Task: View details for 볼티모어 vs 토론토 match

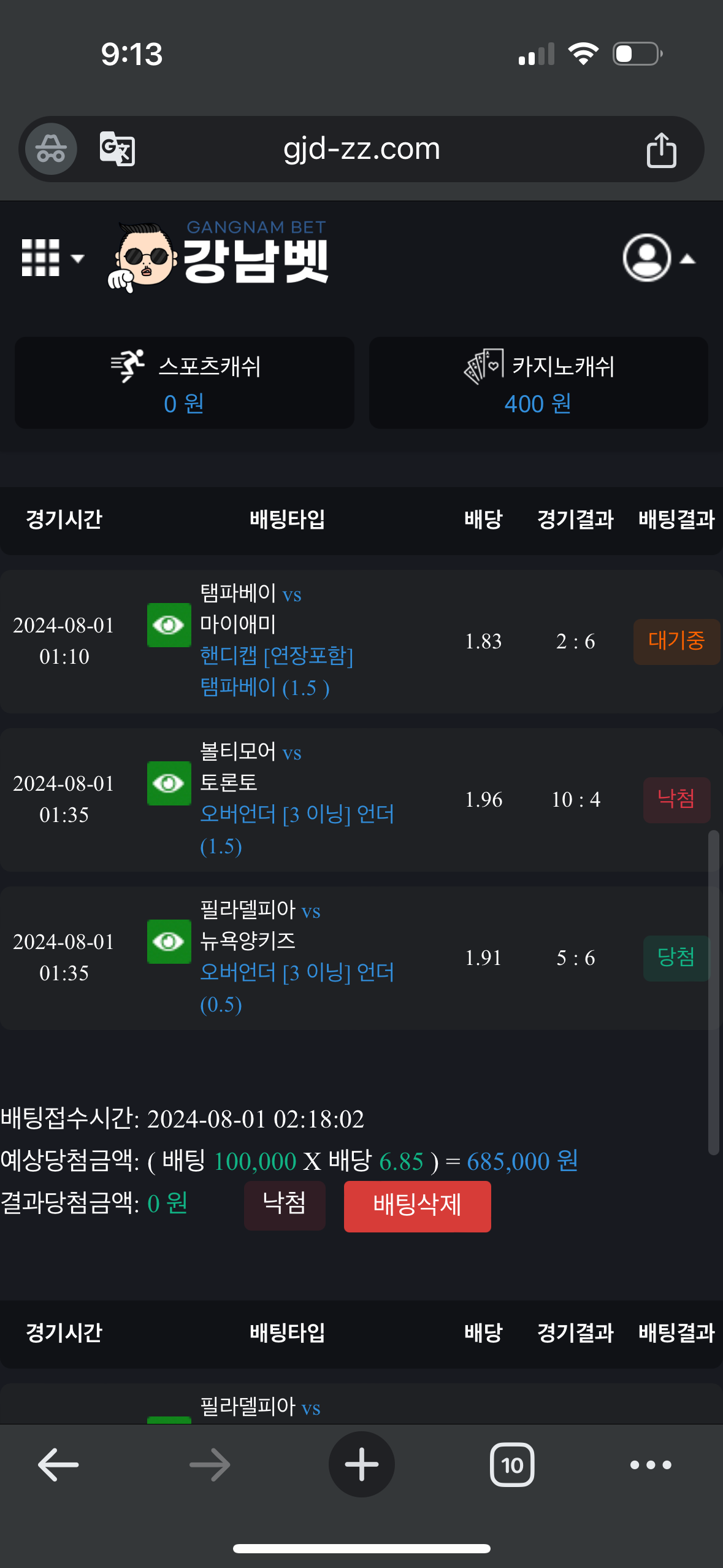Action: (x=169, y=783)
